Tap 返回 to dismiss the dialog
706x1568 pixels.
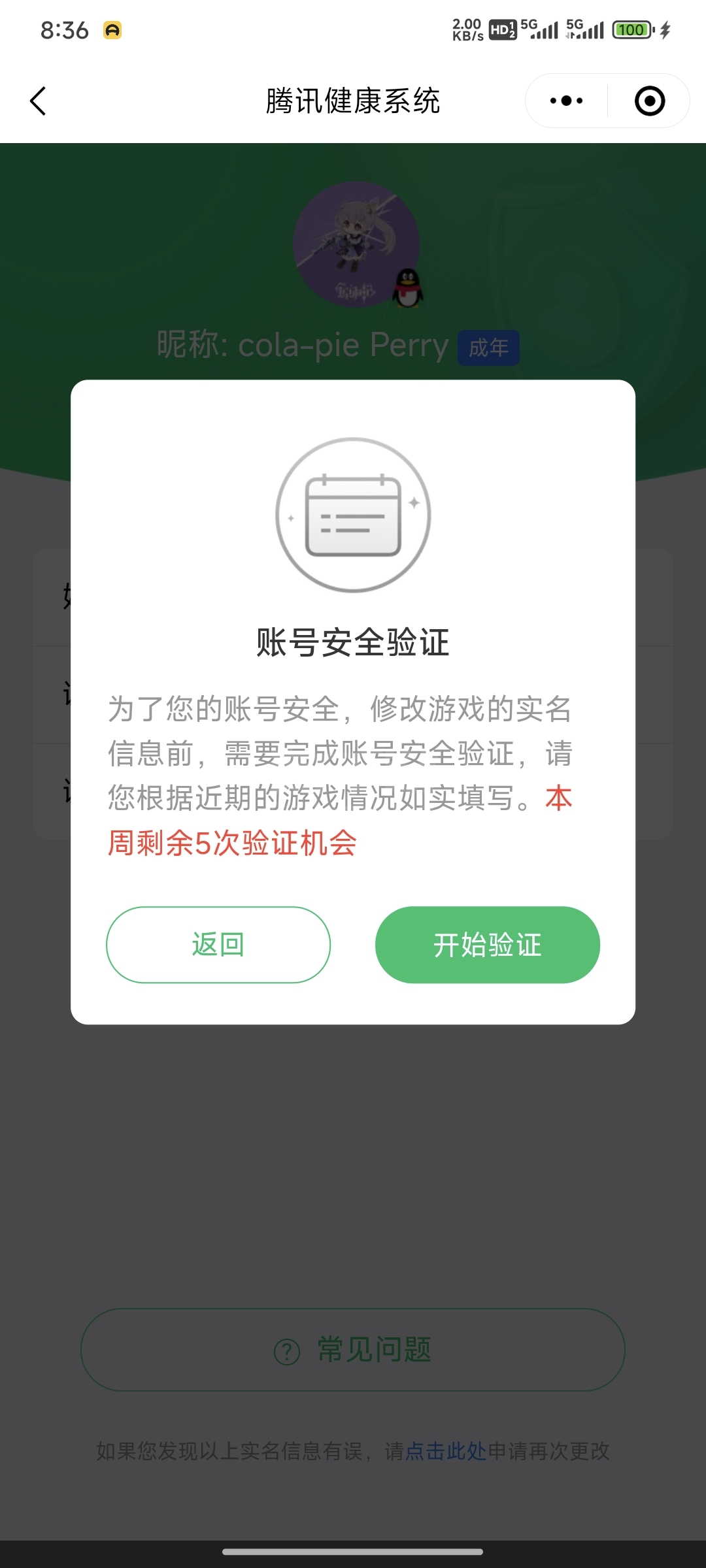[218, 944]
